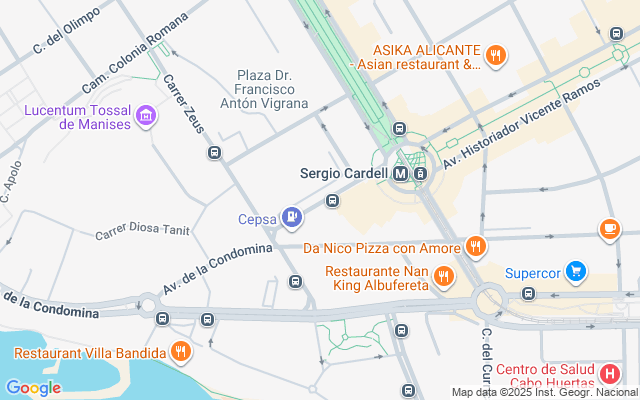640x400 pixels.
Task: Tap the Supercor shopping cart pin
Action: 576,271
